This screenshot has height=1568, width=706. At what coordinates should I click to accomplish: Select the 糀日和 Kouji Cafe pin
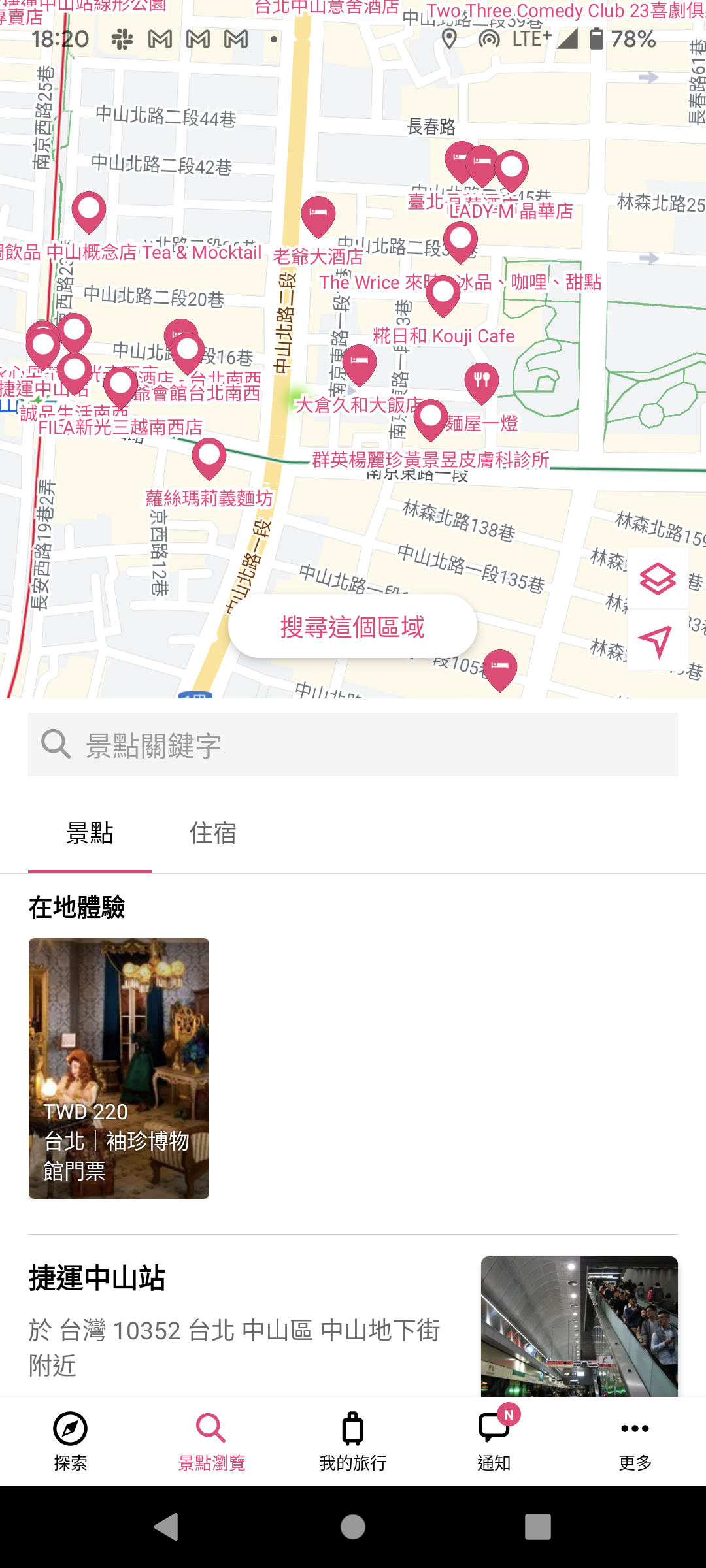[x=443, y=294]
